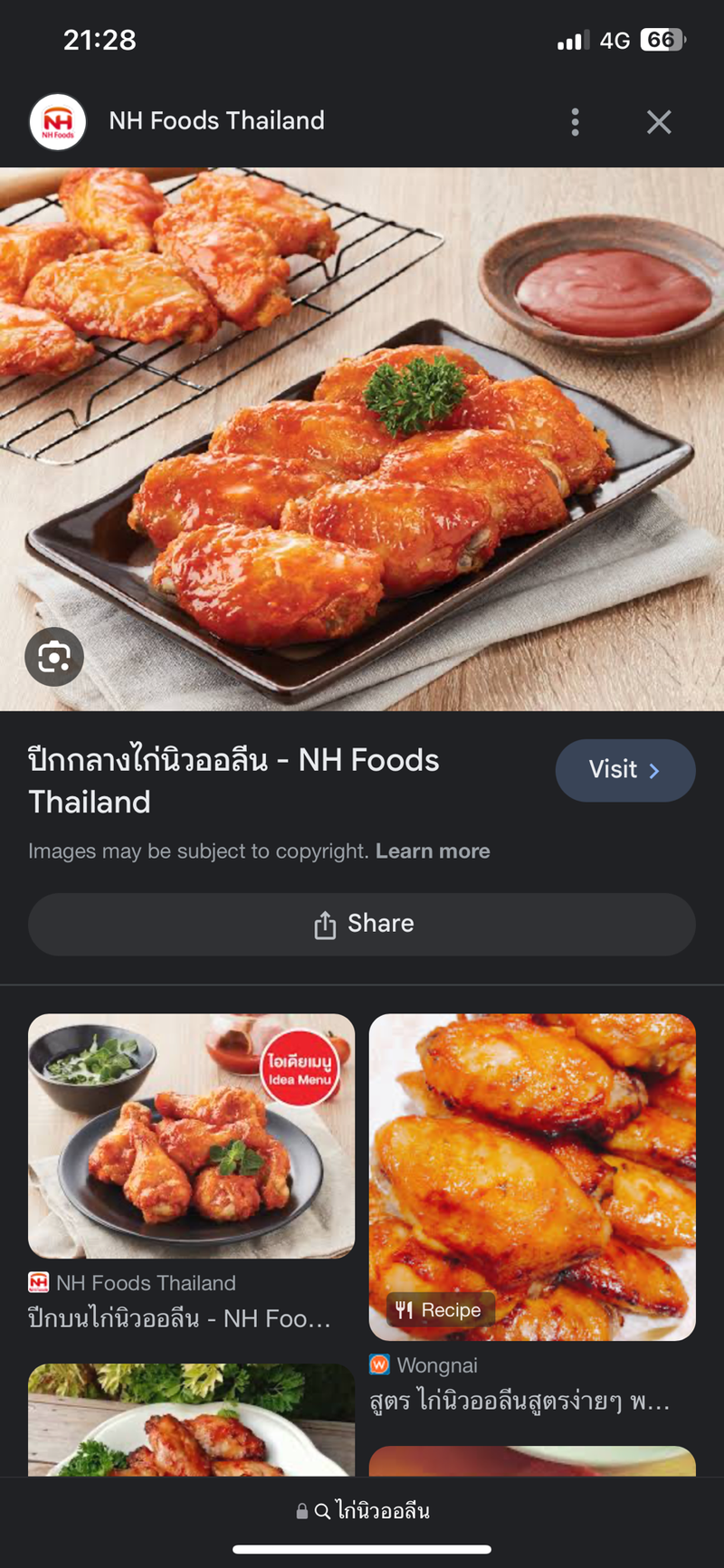Tap the NH Foods Thailand source header

point(216,121)
